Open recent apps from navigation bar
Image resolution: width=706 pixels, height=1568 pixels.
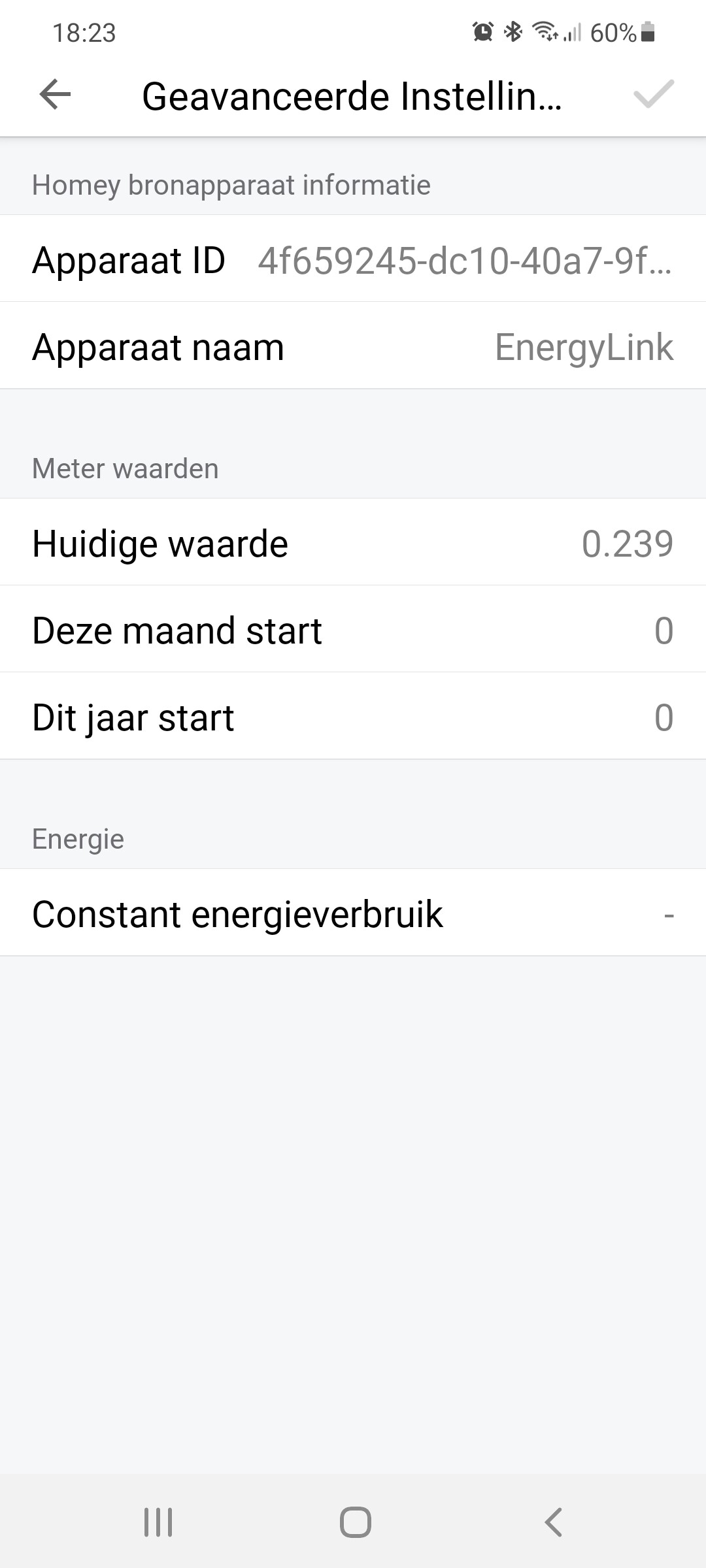158,1522
